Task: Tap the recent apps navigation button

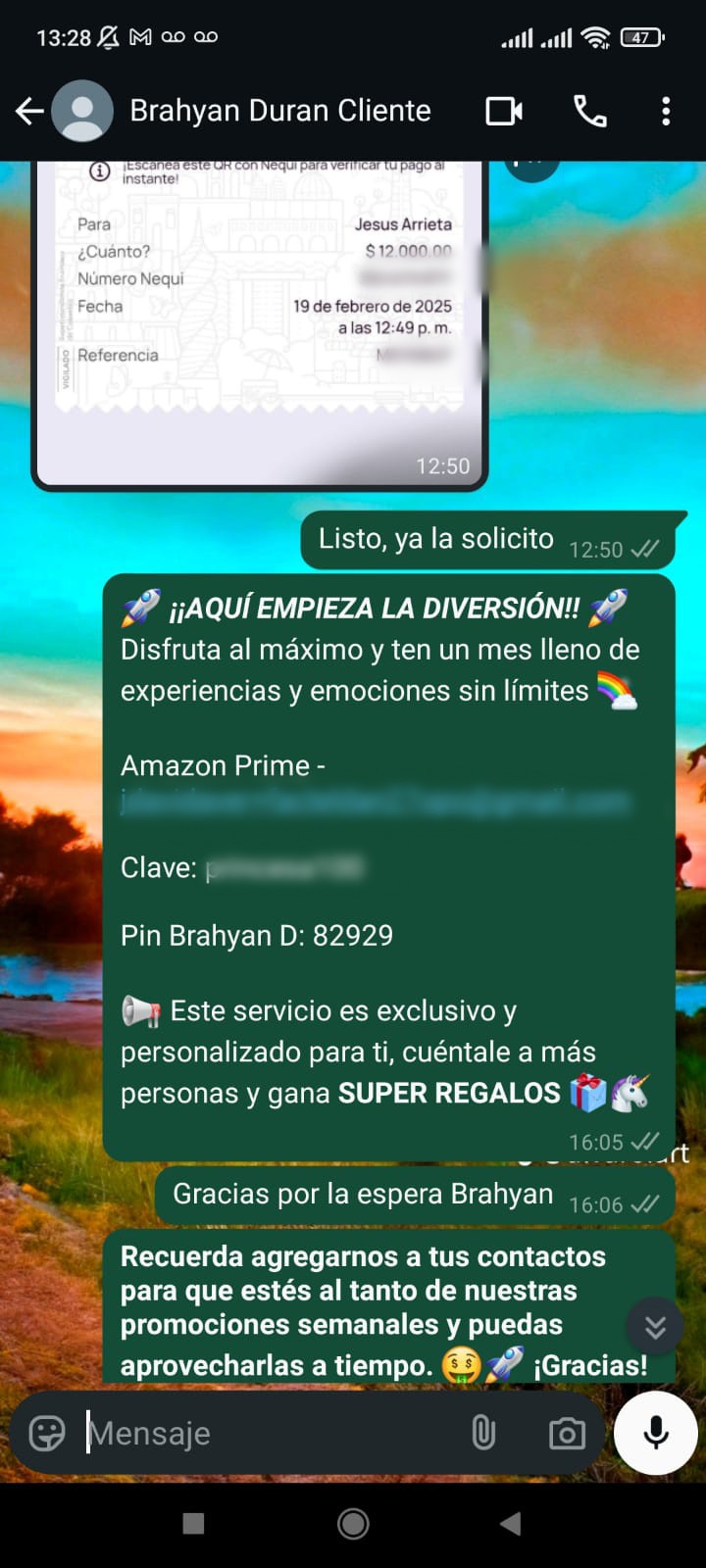Action: click(x=192, y=1524)
